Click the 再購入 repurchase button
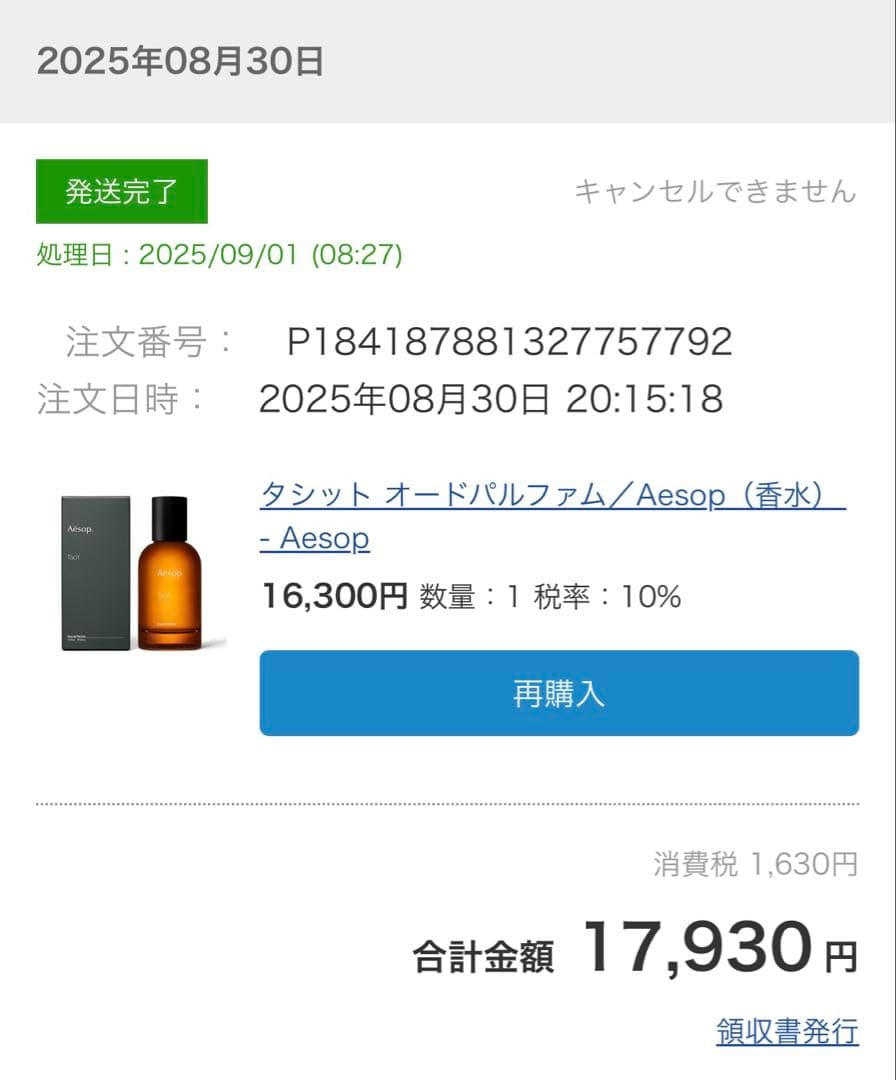The image size is (896, 1080). tap(560, 693)
